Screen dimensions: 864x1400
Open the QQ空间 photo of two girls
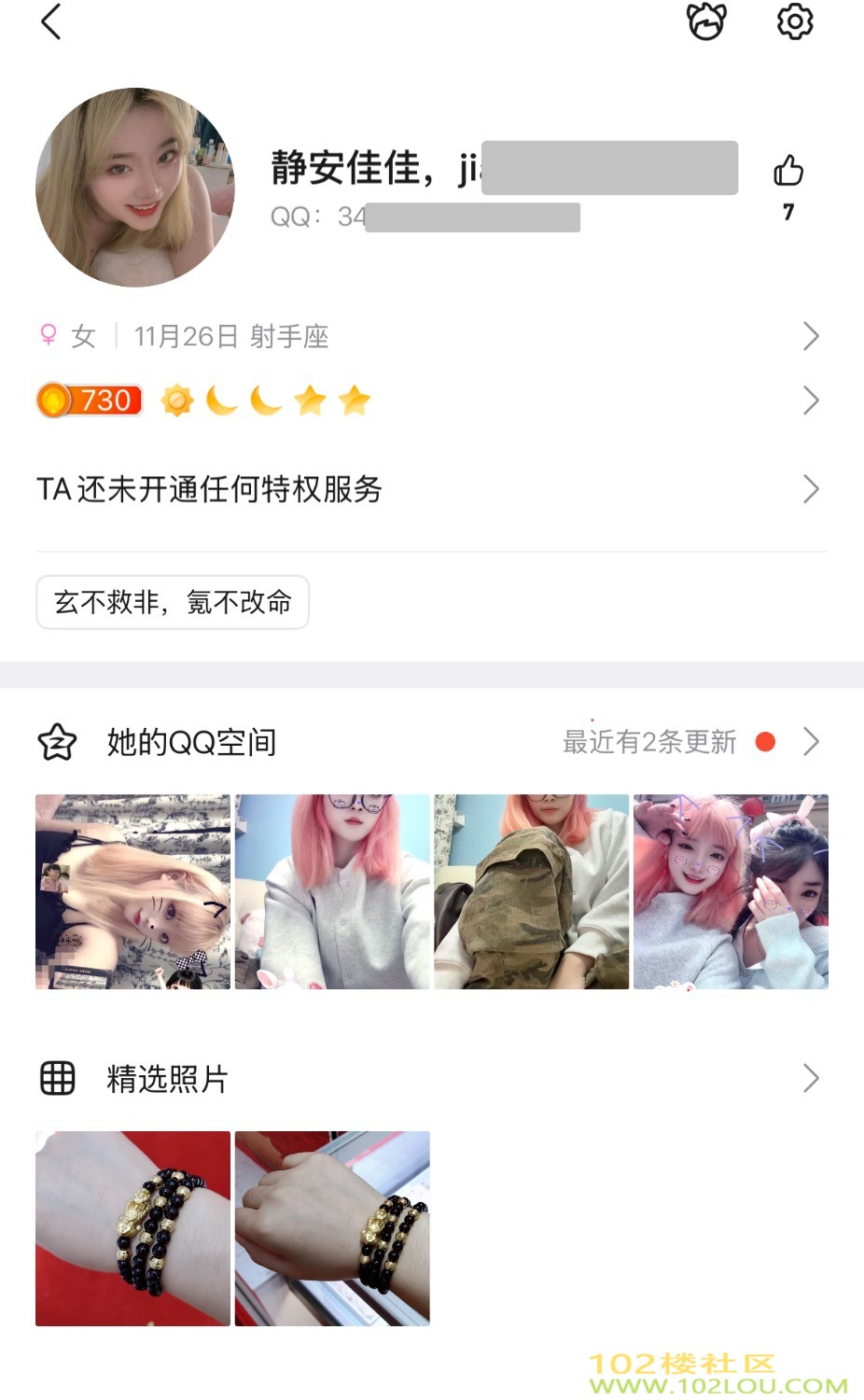click(x=731, y=891)
